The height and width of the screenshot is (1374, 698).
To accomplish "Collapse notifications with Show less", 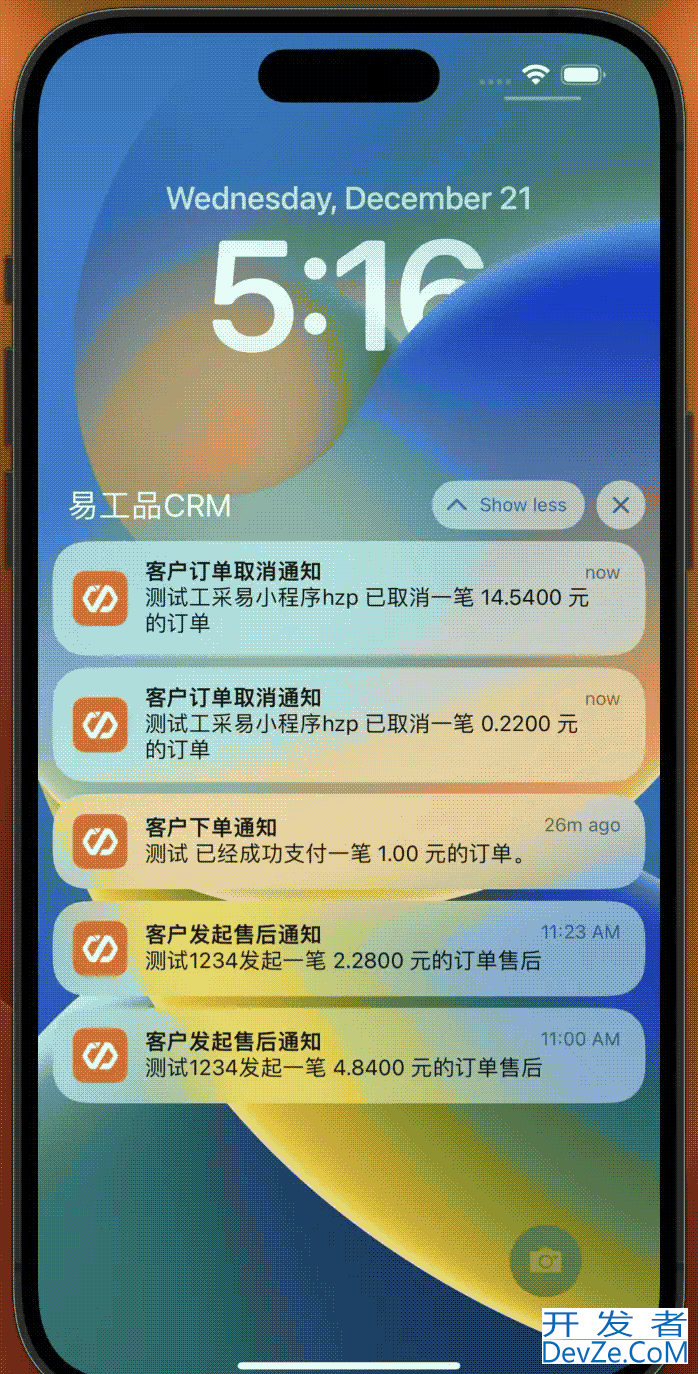I will point(508,506).
